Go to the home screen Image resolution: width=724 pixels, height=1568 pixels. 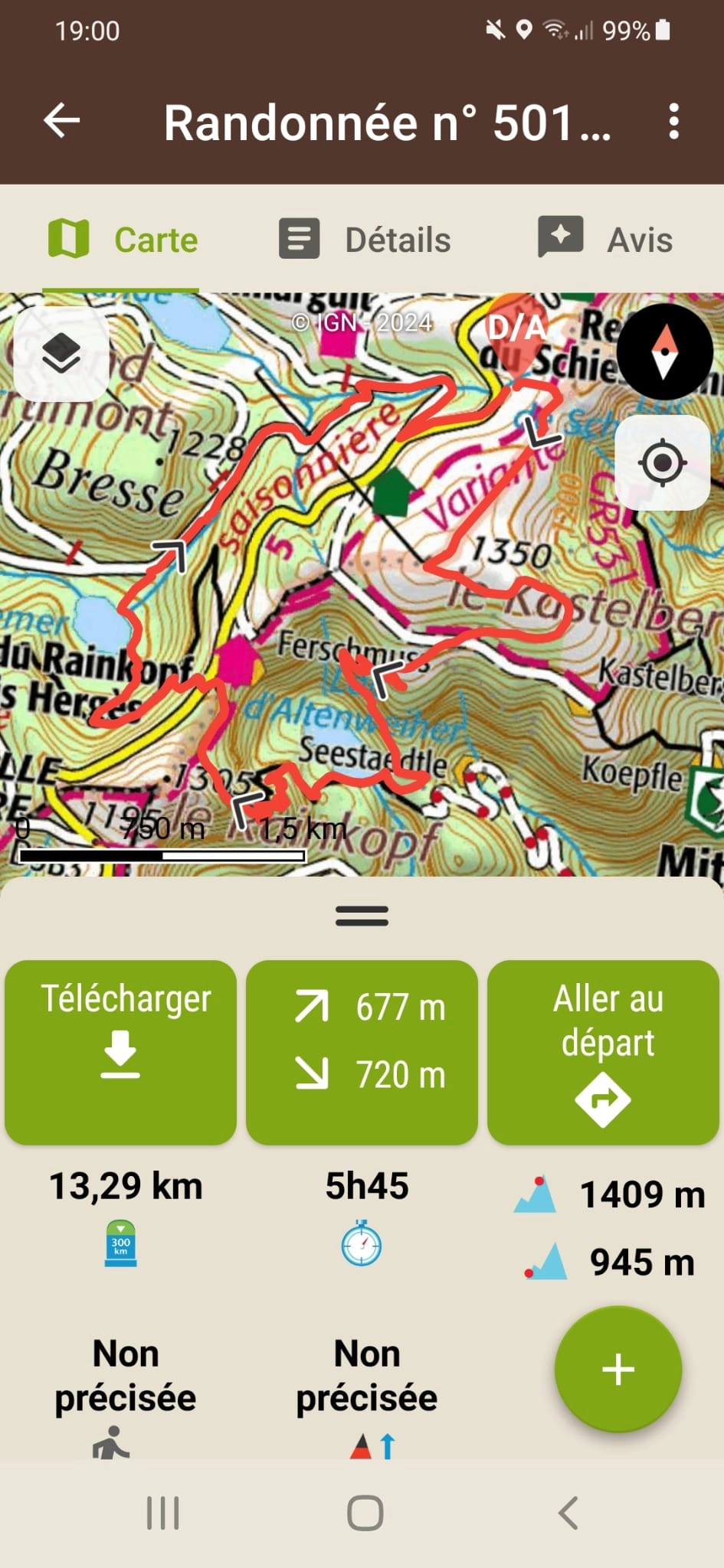point(365,1513)
